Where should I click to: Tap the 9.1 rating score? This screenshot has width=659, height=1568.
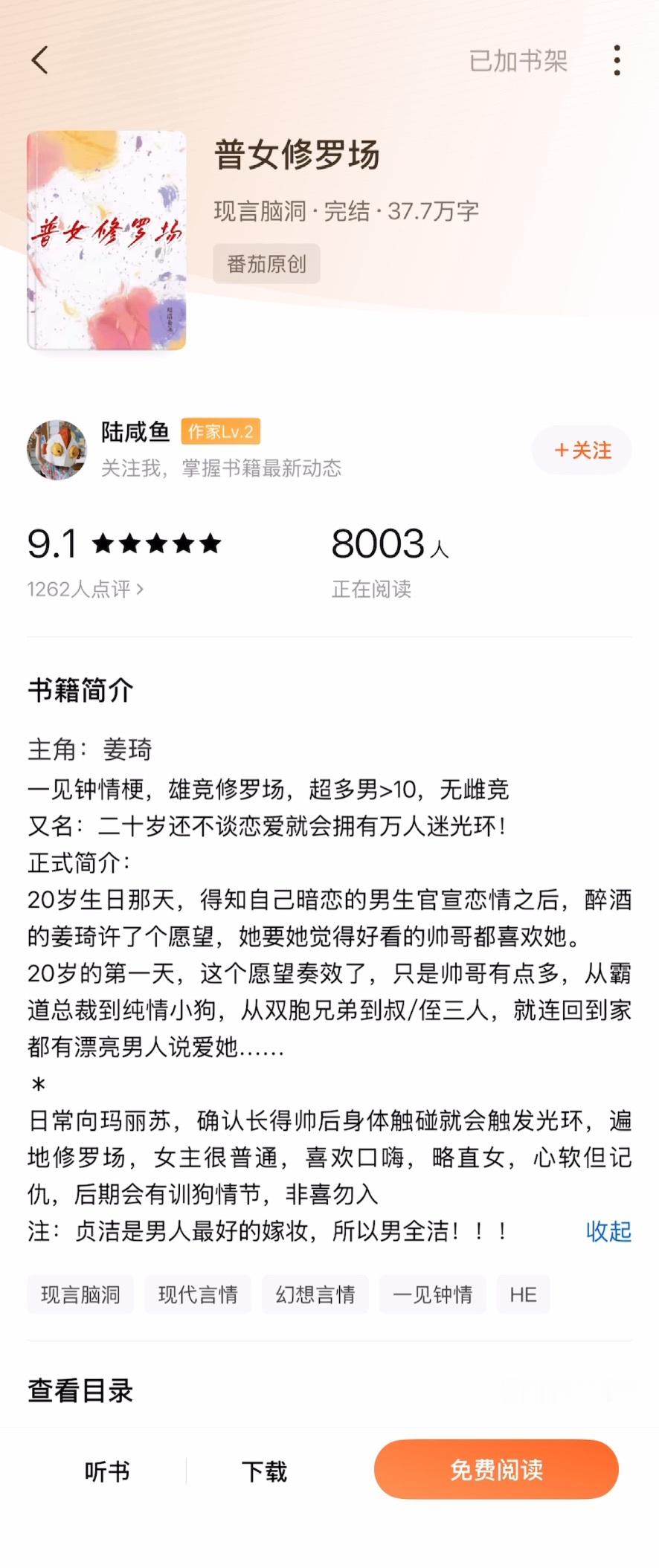[x=52, y=543]
